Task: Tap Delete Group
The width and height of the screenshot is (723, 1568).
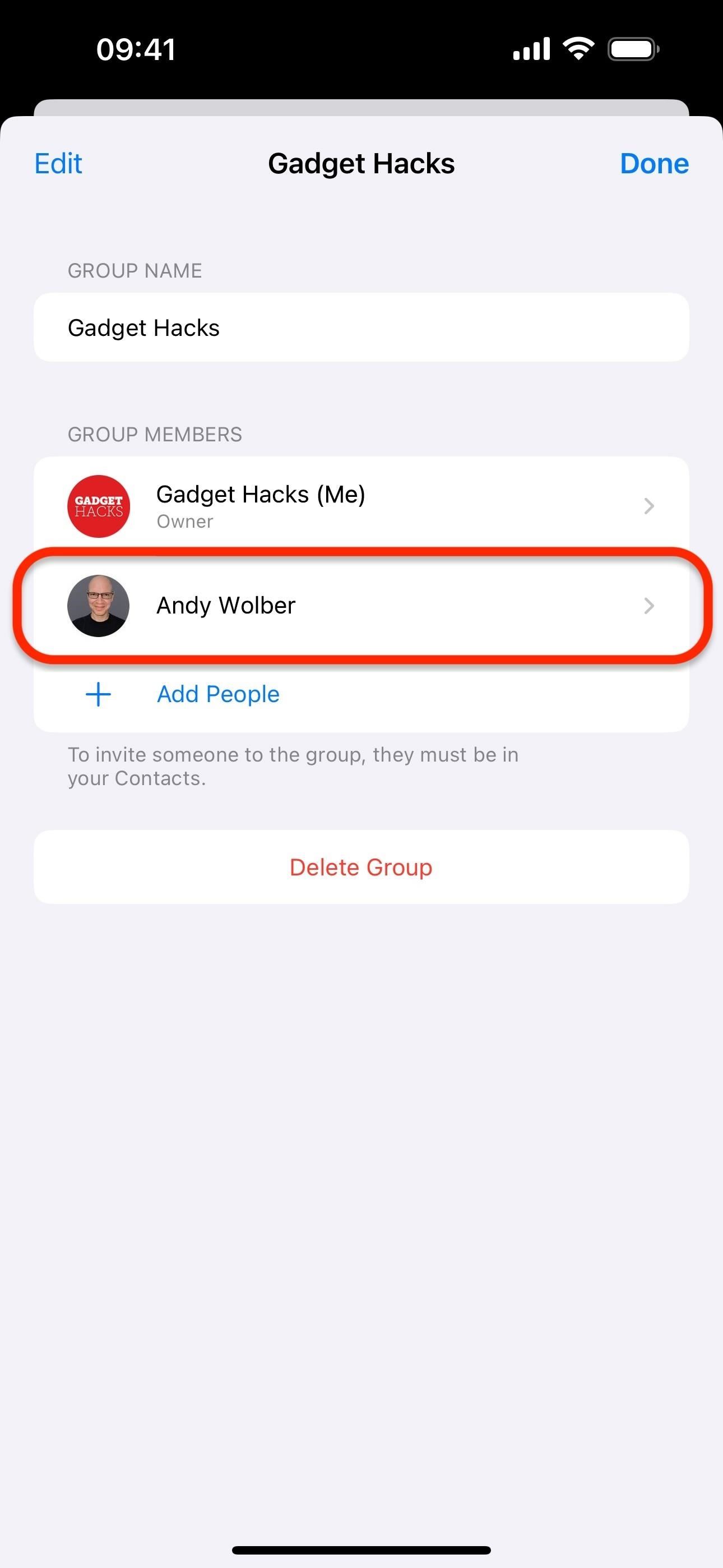Action: (361, 867)
